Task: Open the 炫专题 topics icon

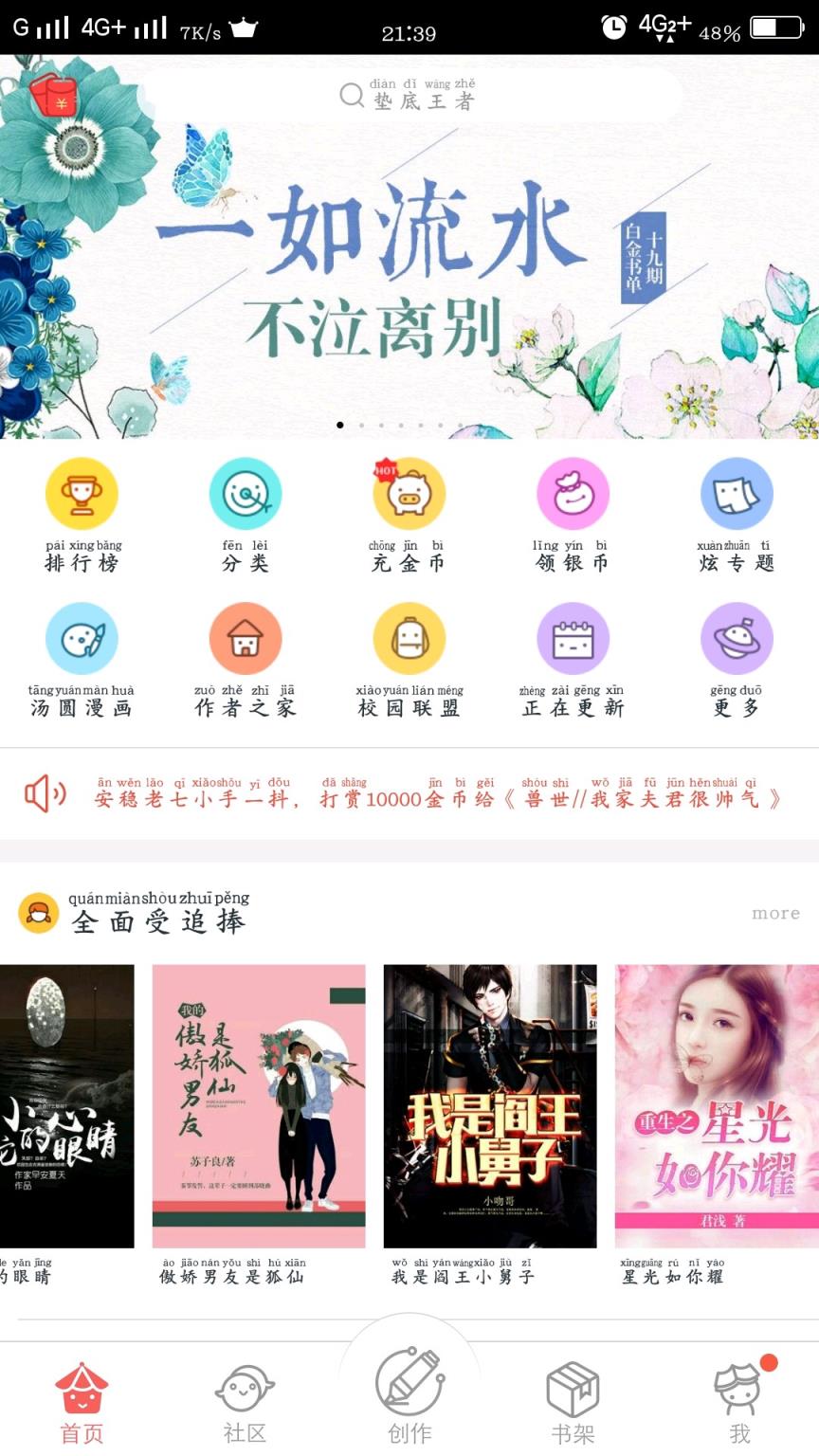Action: pyautogui.click(x=737, y=493)
